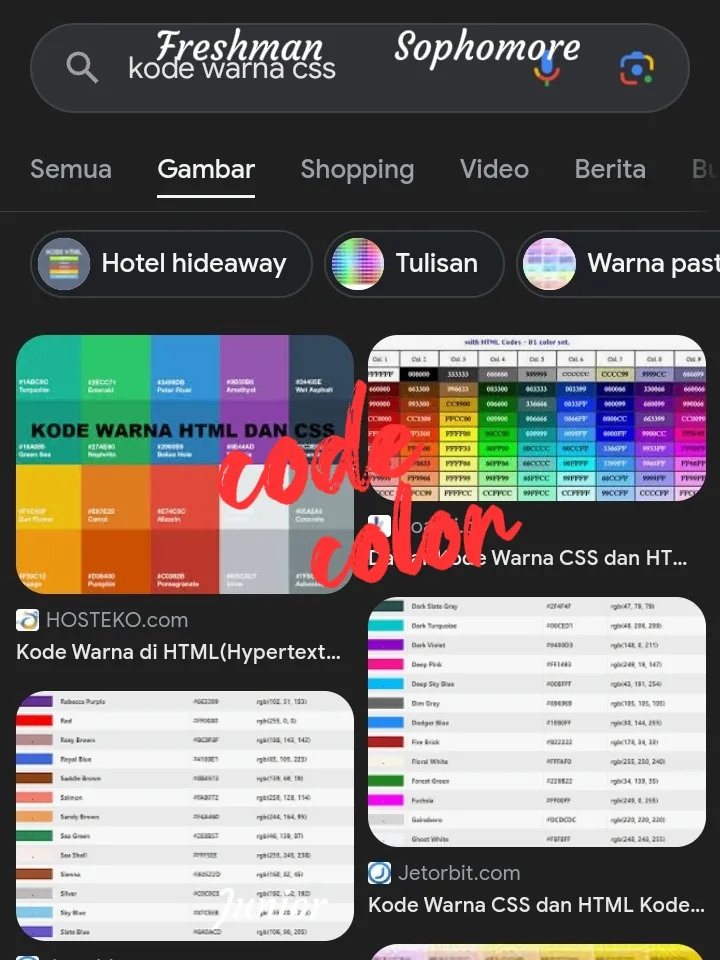Go to the Berita tab
The width and height of the screenshot is (720, 960).
(610, 169)
